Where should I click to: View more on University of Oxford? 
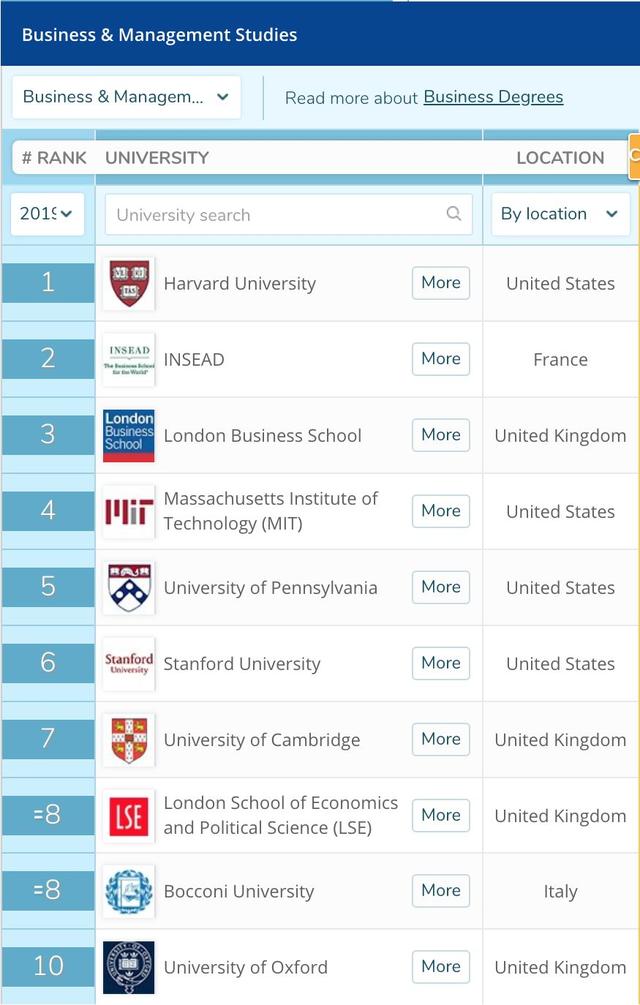coord(440,967)
